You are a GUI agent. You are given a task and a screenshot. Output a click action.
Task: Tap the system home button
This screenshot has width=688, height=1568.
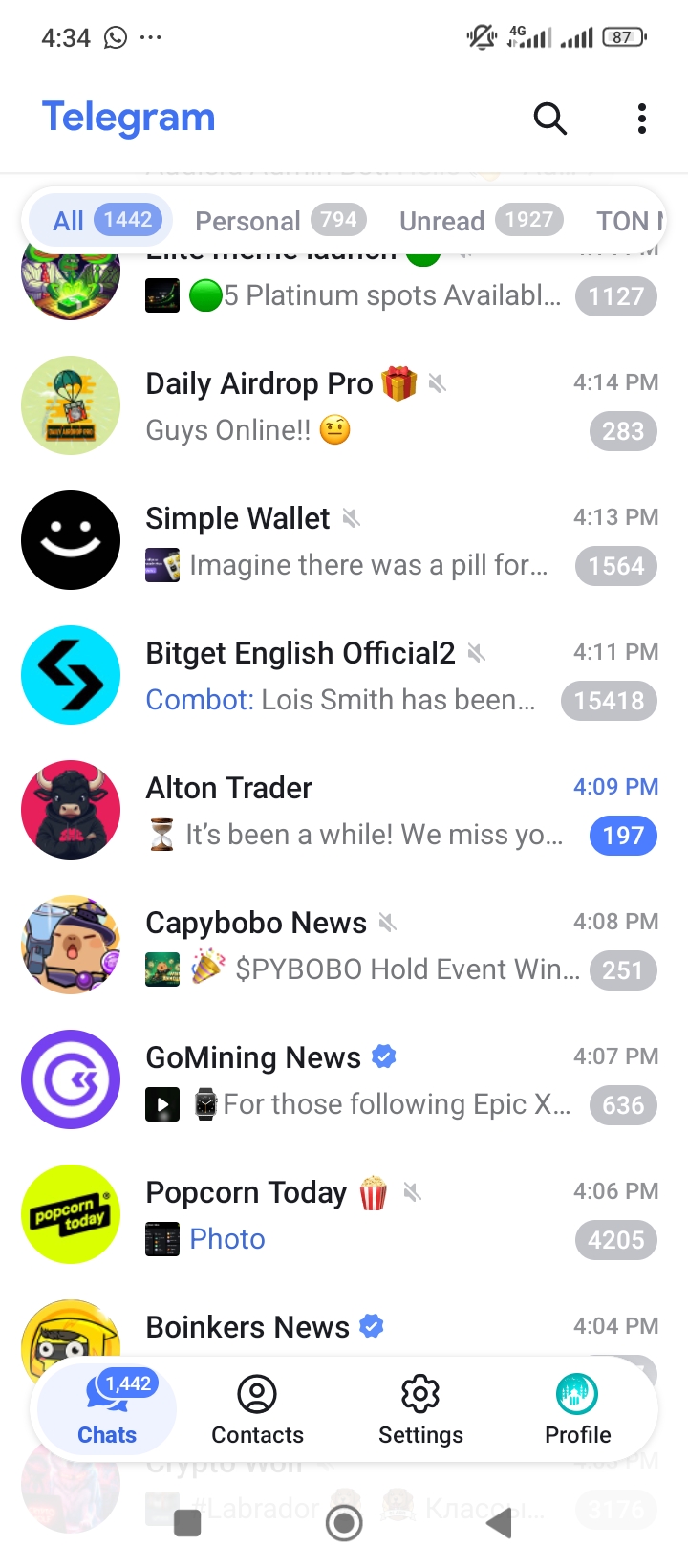click(344, 1523)
